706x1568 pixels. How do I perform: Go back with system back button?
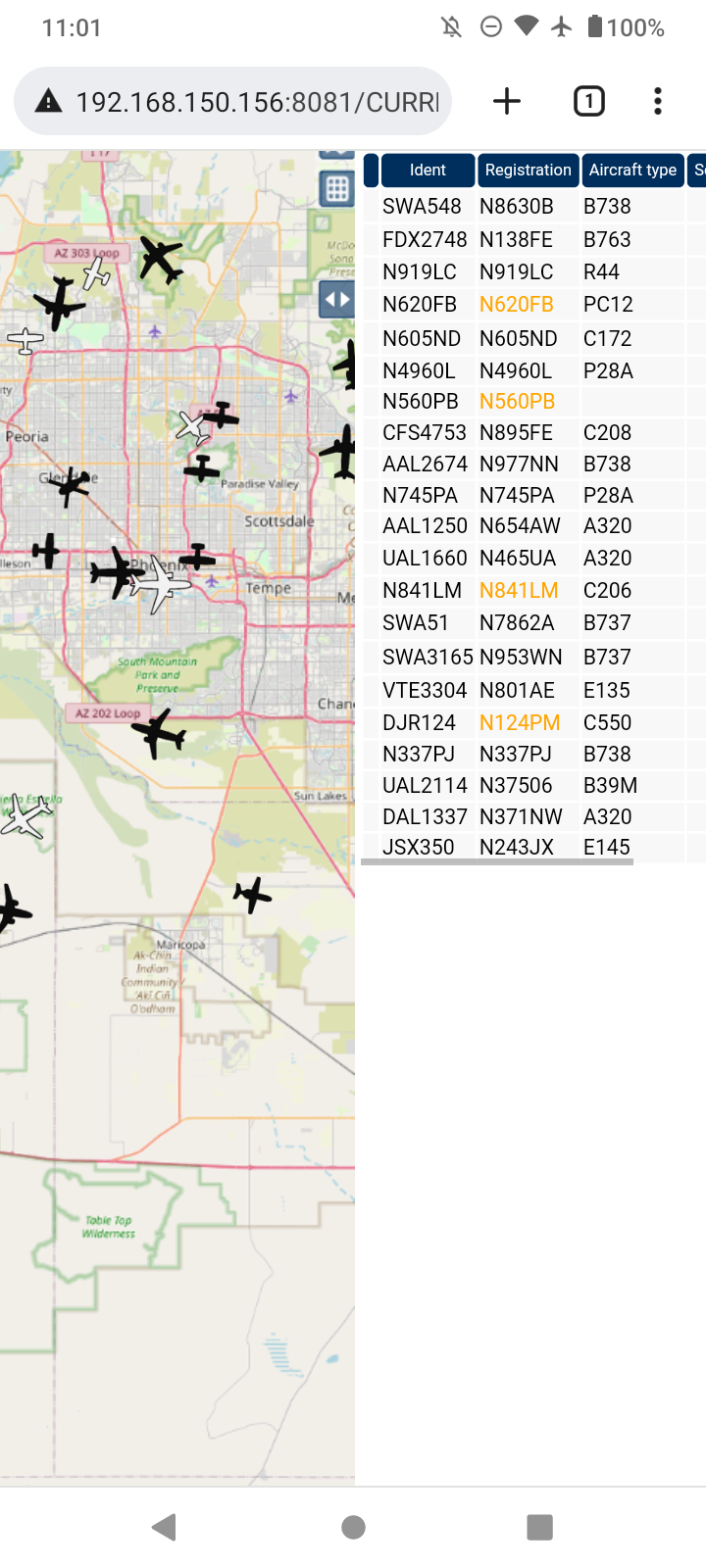(164, 1527)
